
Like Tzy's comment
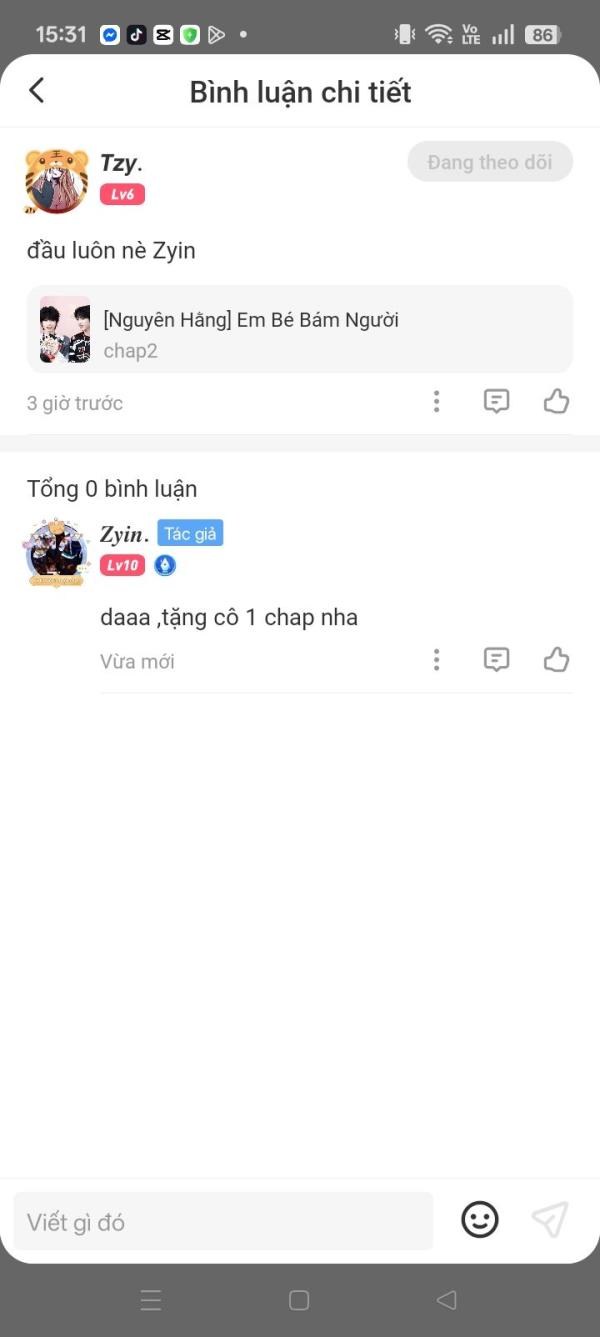[x=556, y=402]
